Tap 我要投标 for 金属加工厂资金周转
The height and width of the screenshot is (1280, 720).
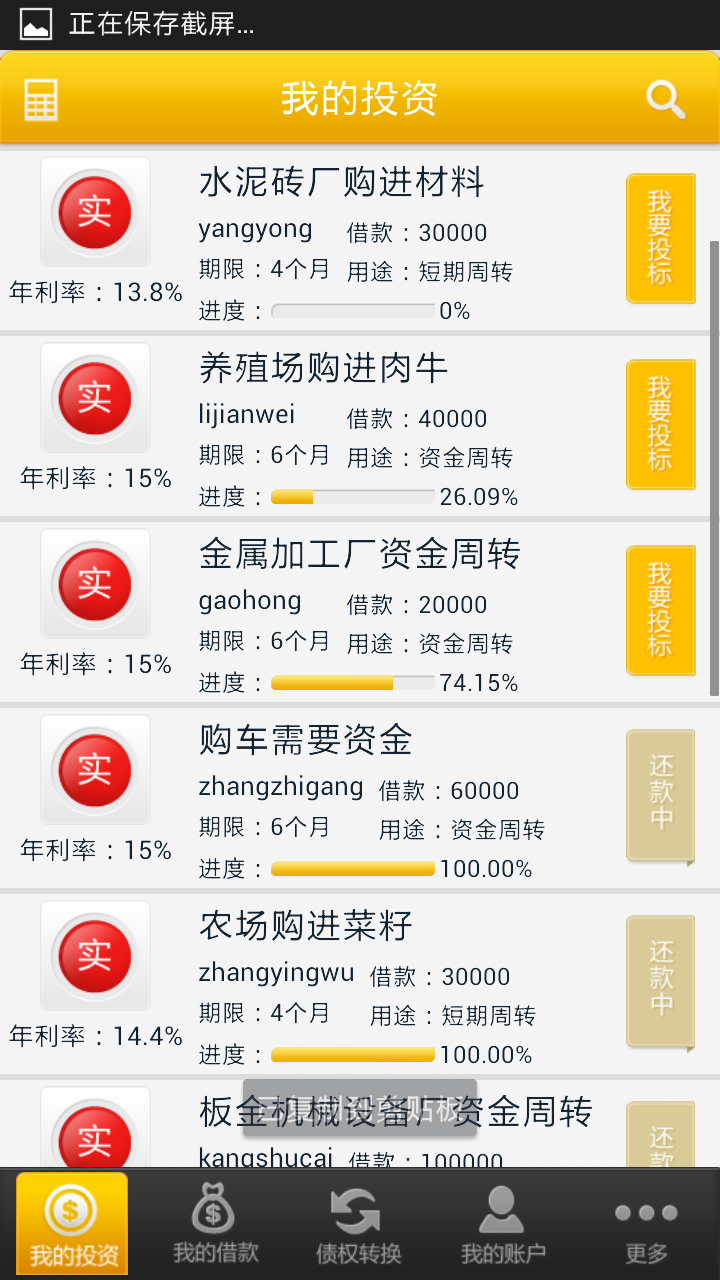[660, 610]
